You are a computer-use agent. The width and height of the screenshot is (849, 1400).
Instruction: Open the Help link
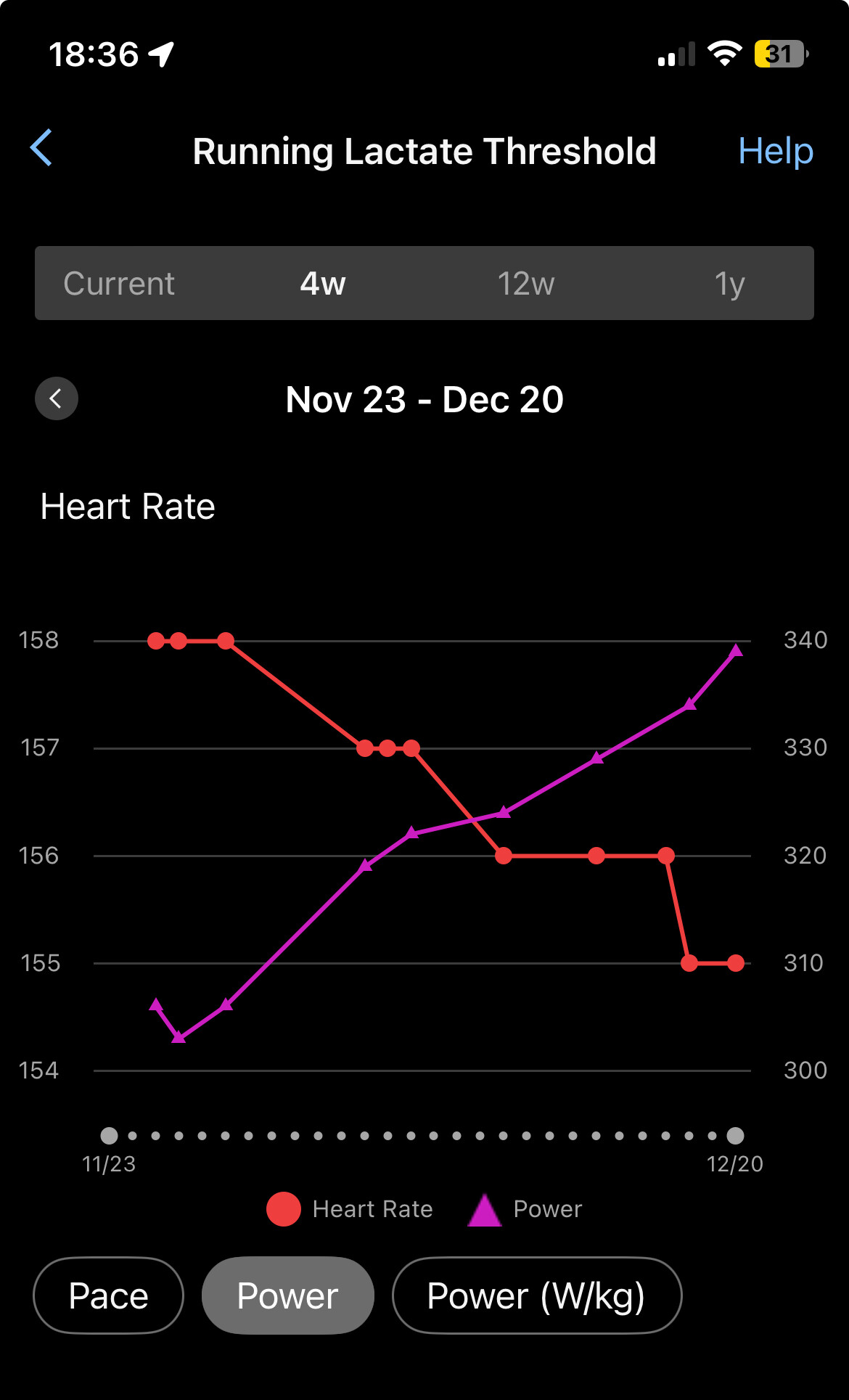pyautogui.click(x=775, y=151)
